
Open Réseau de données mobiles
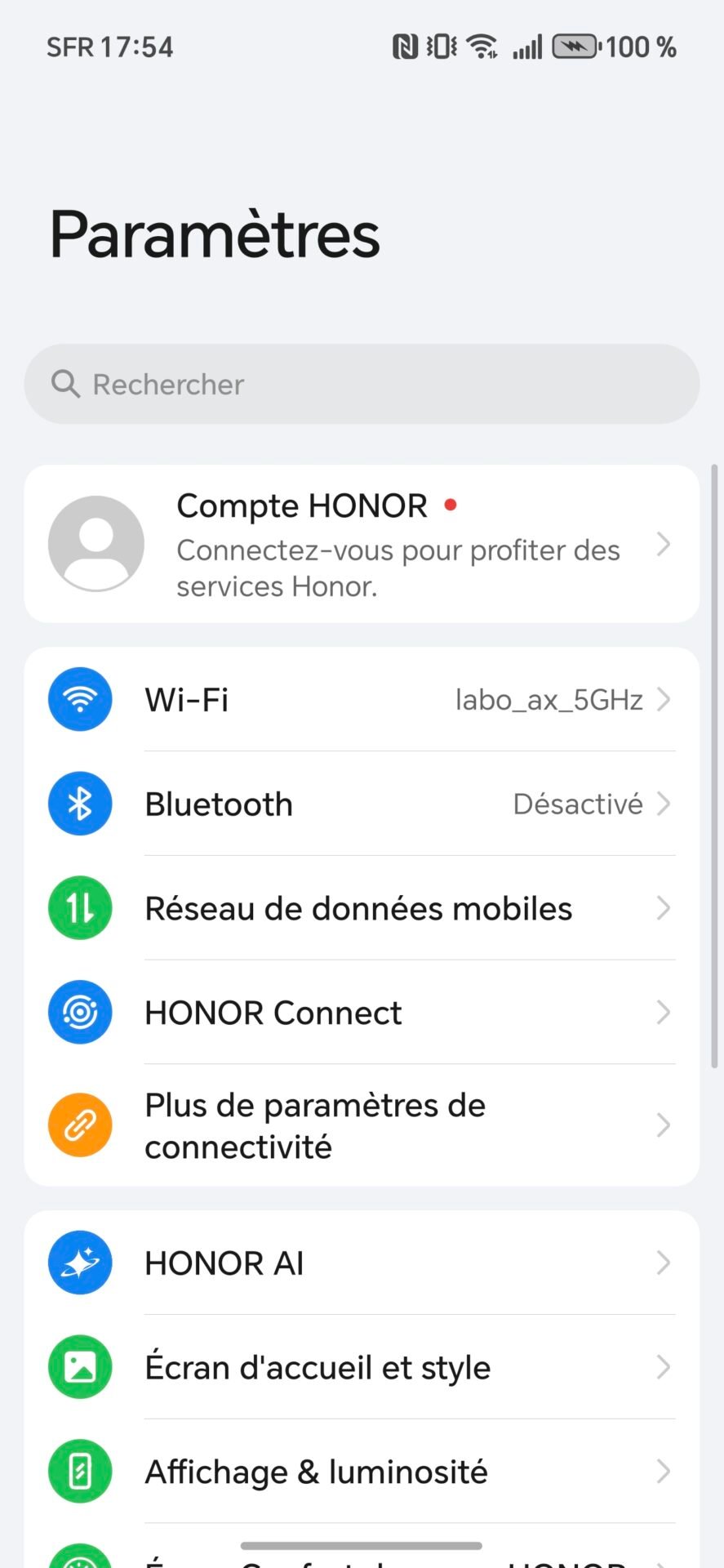pos(362,908)
